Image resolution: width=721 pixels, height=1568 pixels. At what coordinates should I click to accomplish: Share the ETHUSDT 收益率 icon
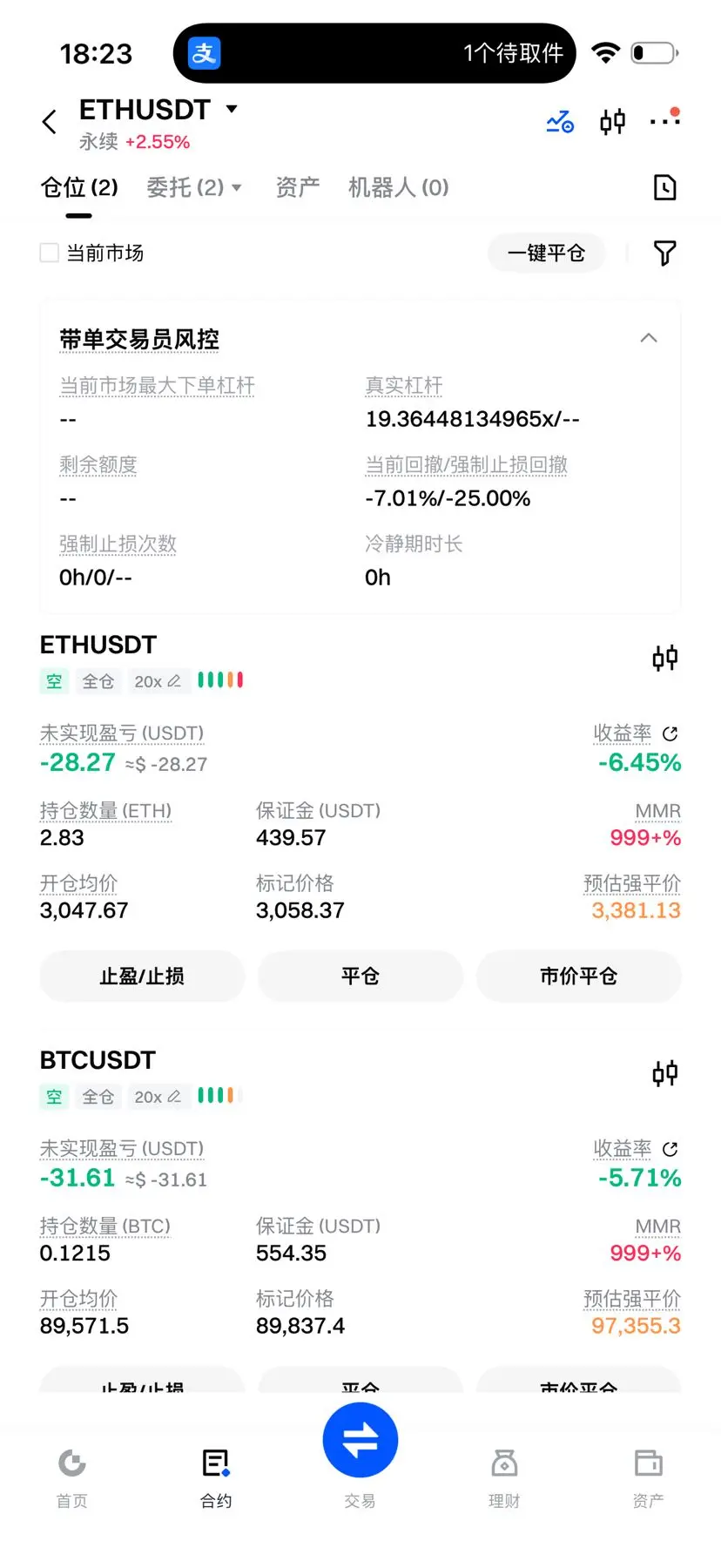(x=670, y=734)
